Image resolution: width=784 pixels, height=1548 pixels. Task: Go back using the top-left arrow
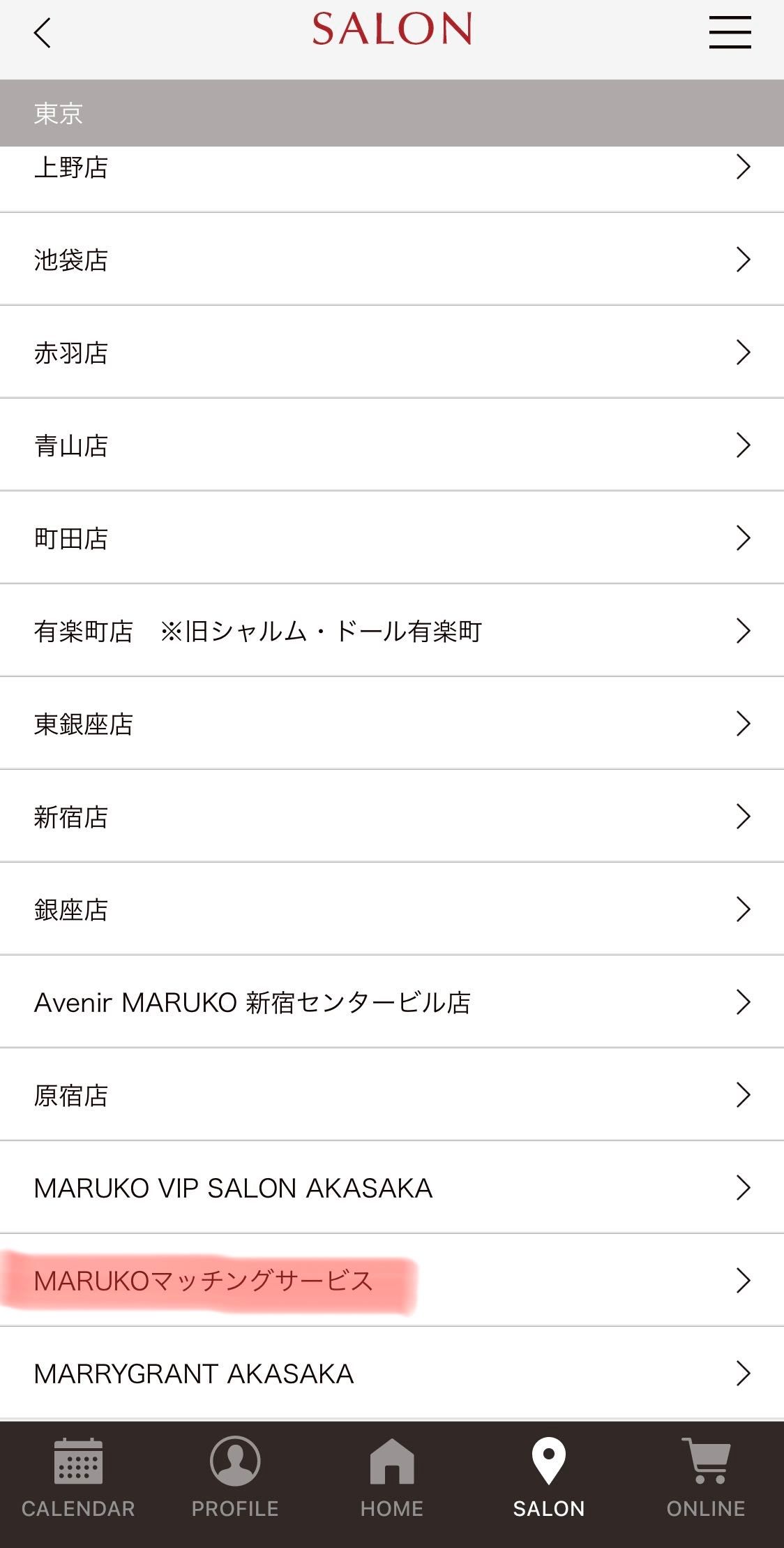point(43,33)
